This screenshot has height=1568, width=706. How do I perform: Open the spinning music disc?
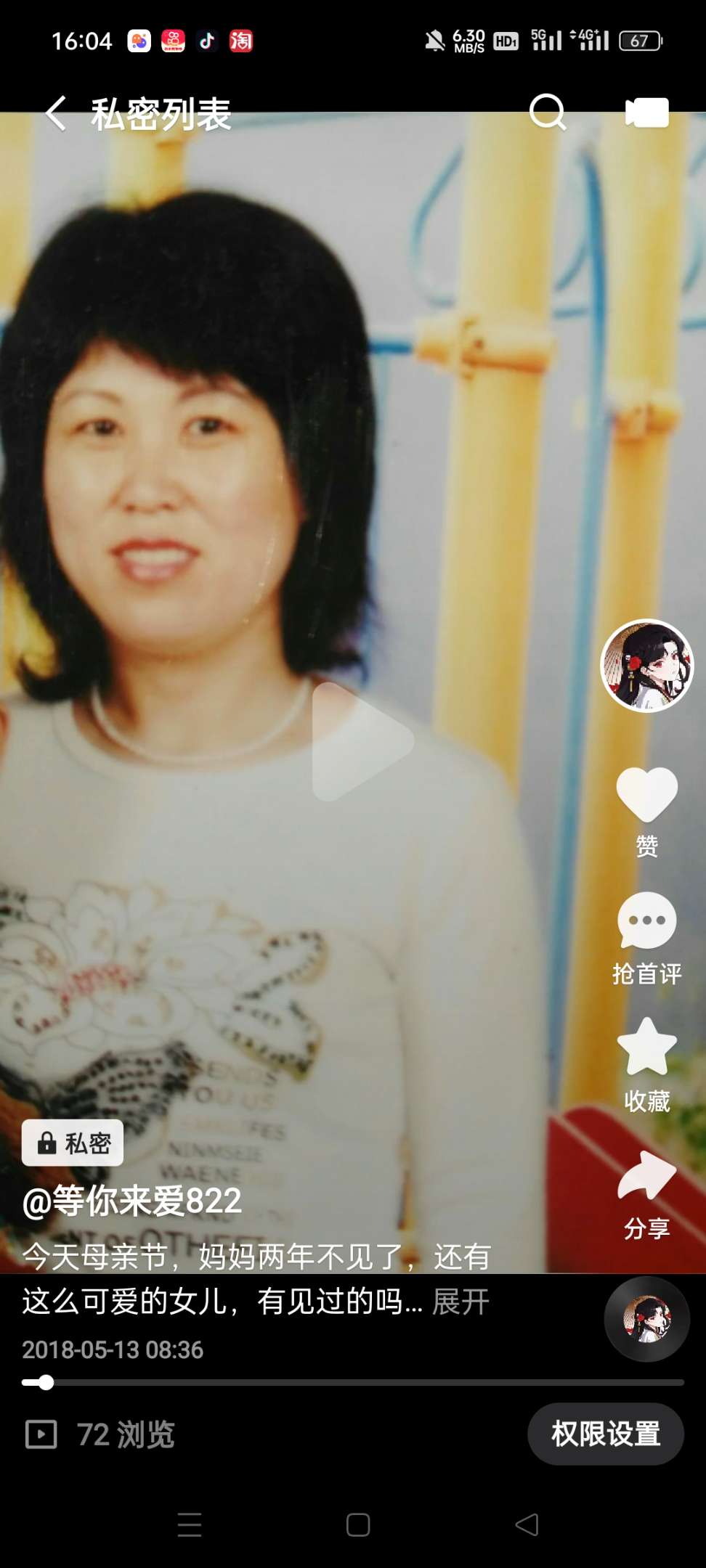pos(646,1319)
